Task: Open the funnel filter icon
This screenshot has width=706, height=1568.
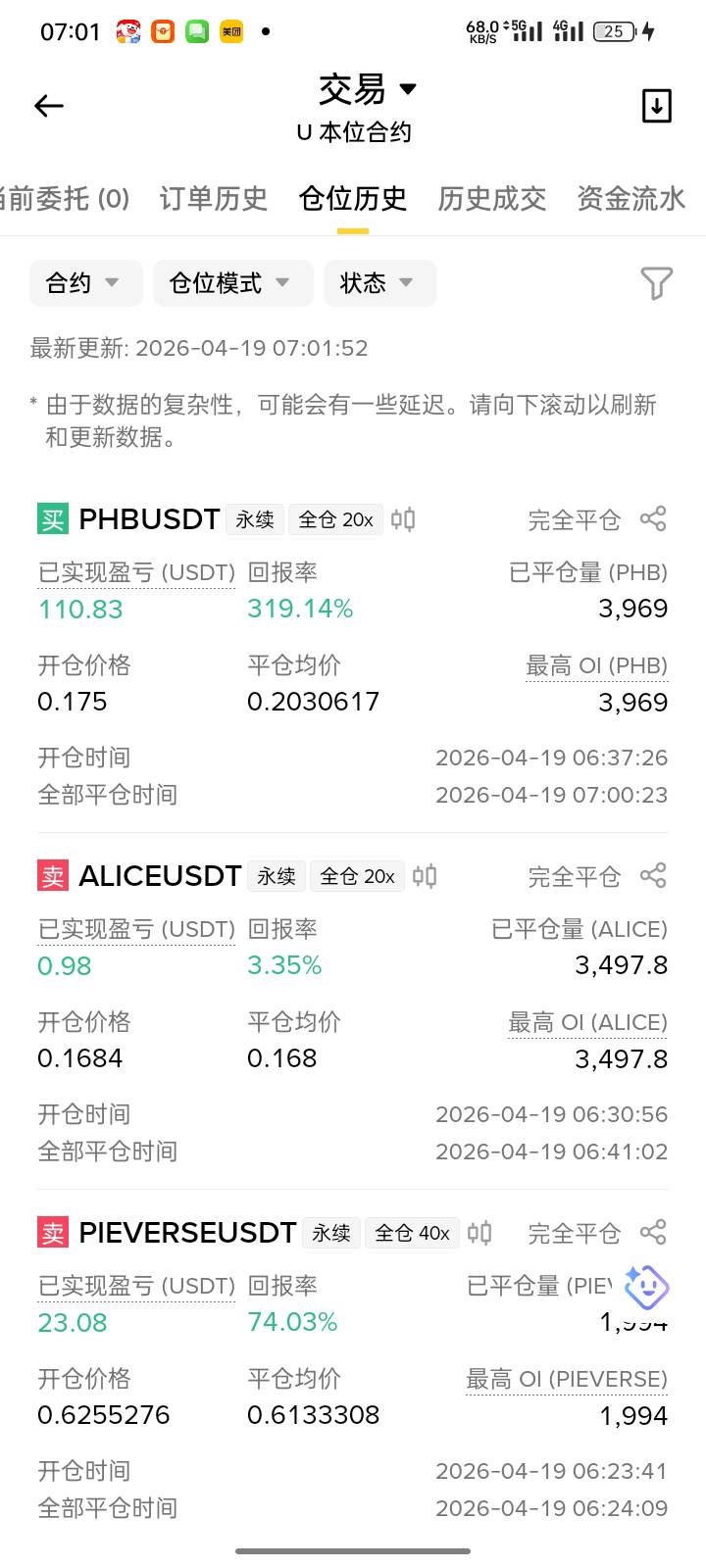Action: 656,283
